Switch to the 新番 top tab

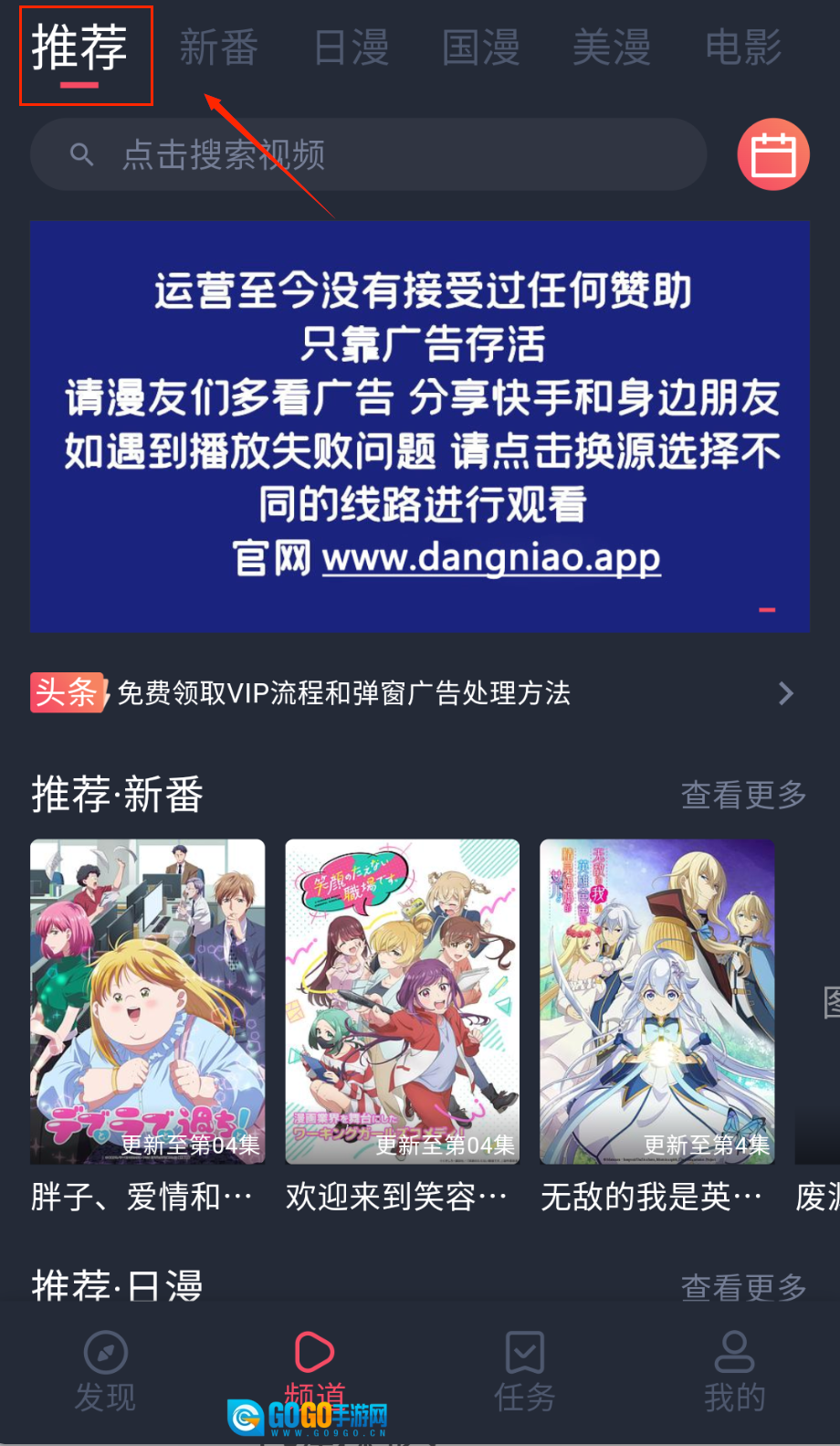pos(219,47)
